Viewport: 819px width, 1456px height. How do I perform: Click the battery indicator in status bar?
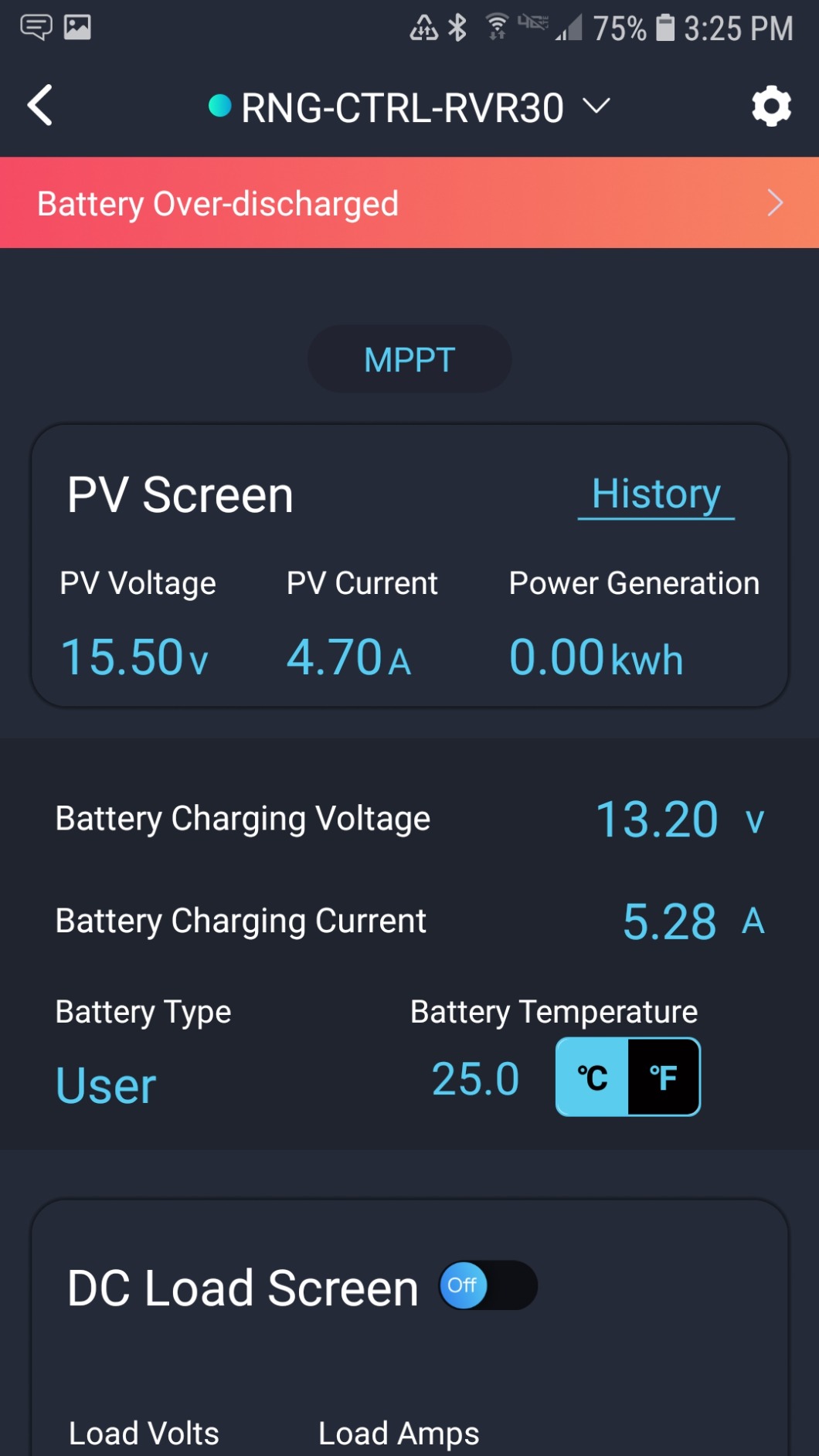click(x=666, y=29)
